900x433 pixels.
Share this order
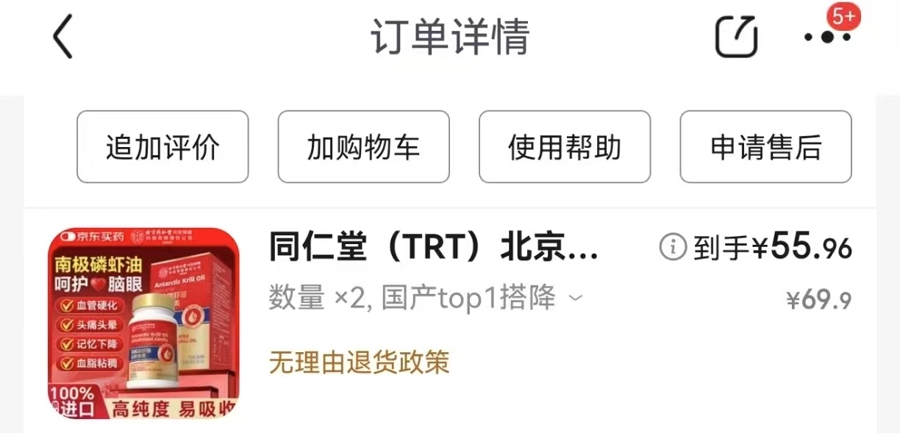point(736,38)
